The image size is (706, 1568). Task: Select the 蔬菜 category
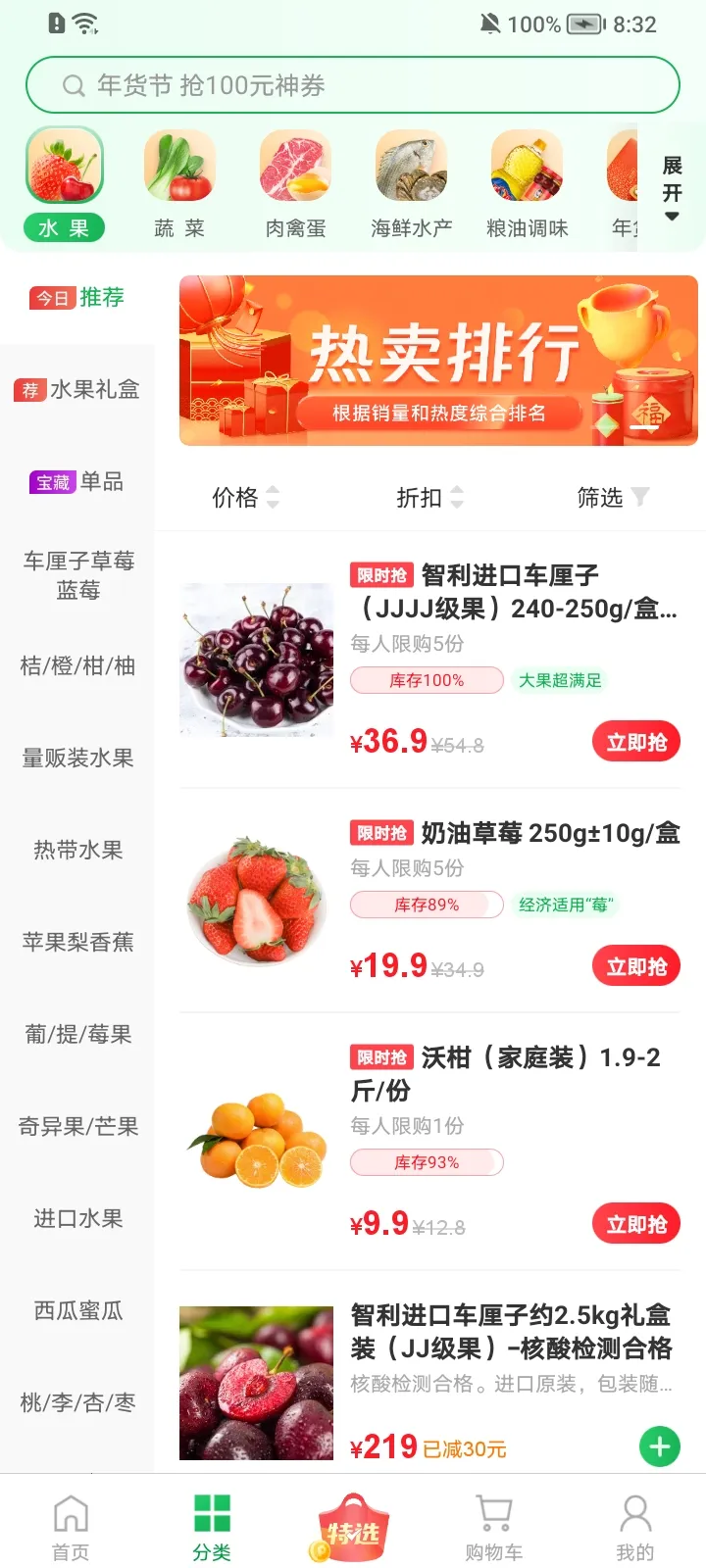tap(179, 186)
